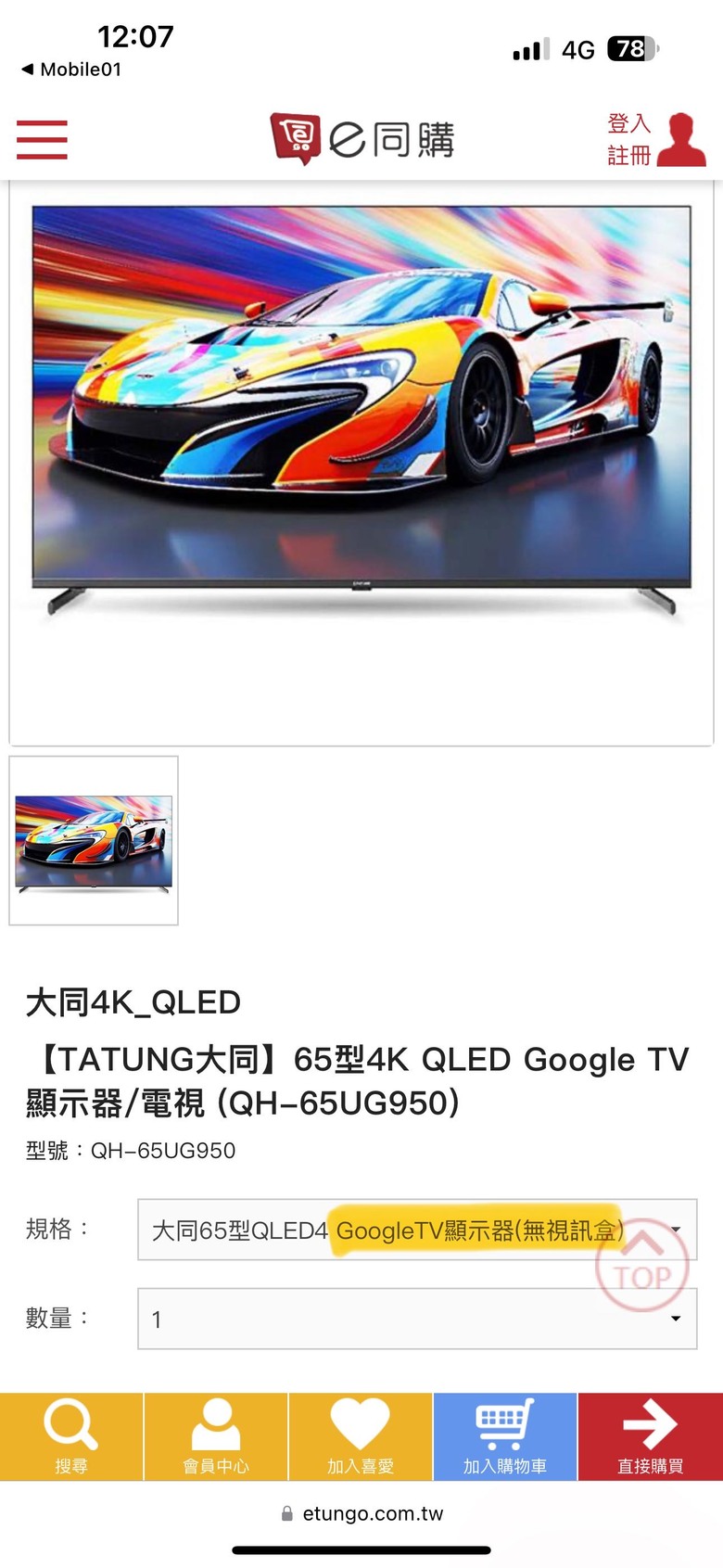723x1568 pixels.
Task: Open the hamburger menu
Action: click(x=42, y=140)
